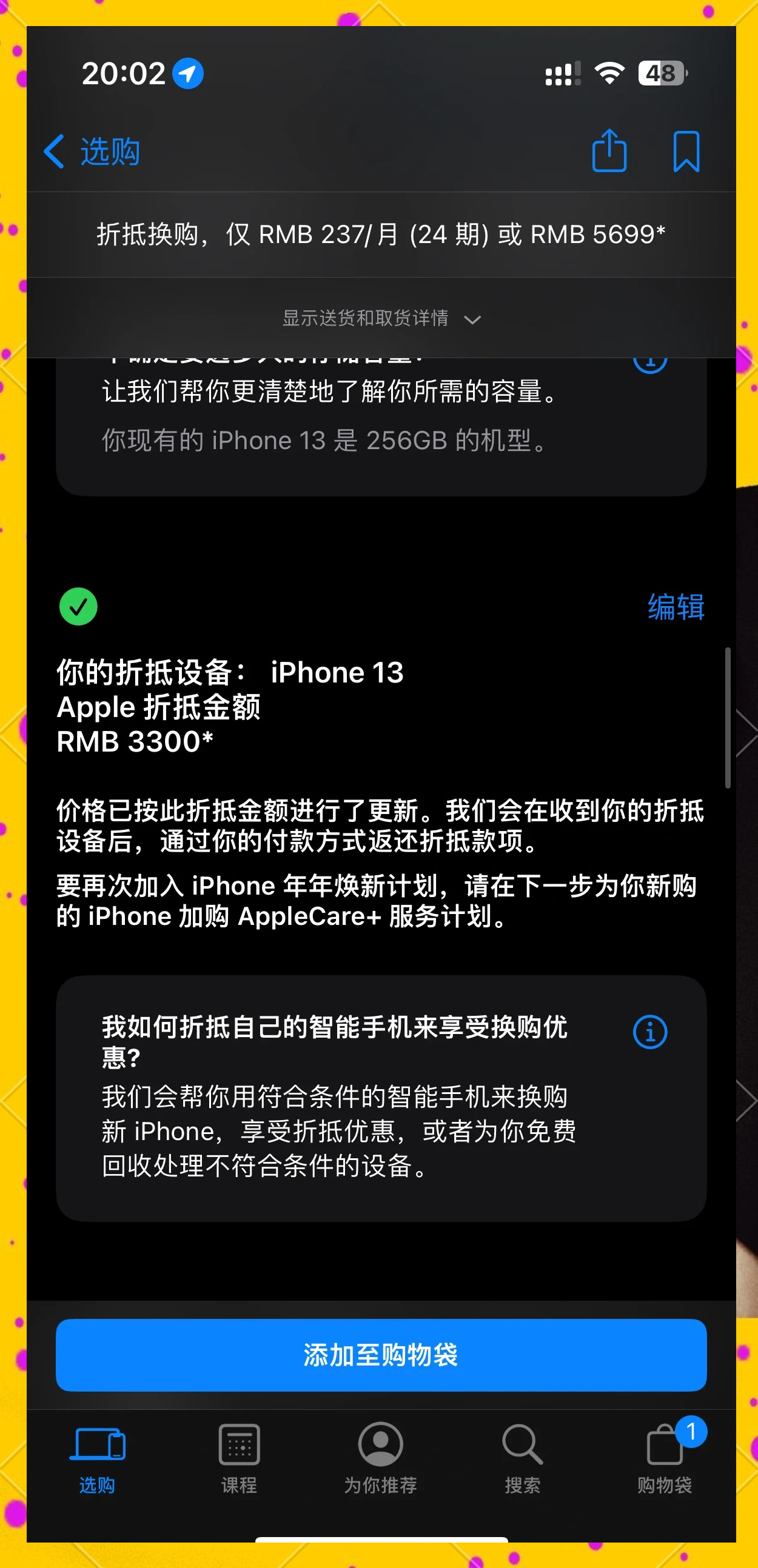Open info on 我如何折抵自己的智能手机 card
The height and width of the screenshot is (1568, 758).
[649, 1032]
